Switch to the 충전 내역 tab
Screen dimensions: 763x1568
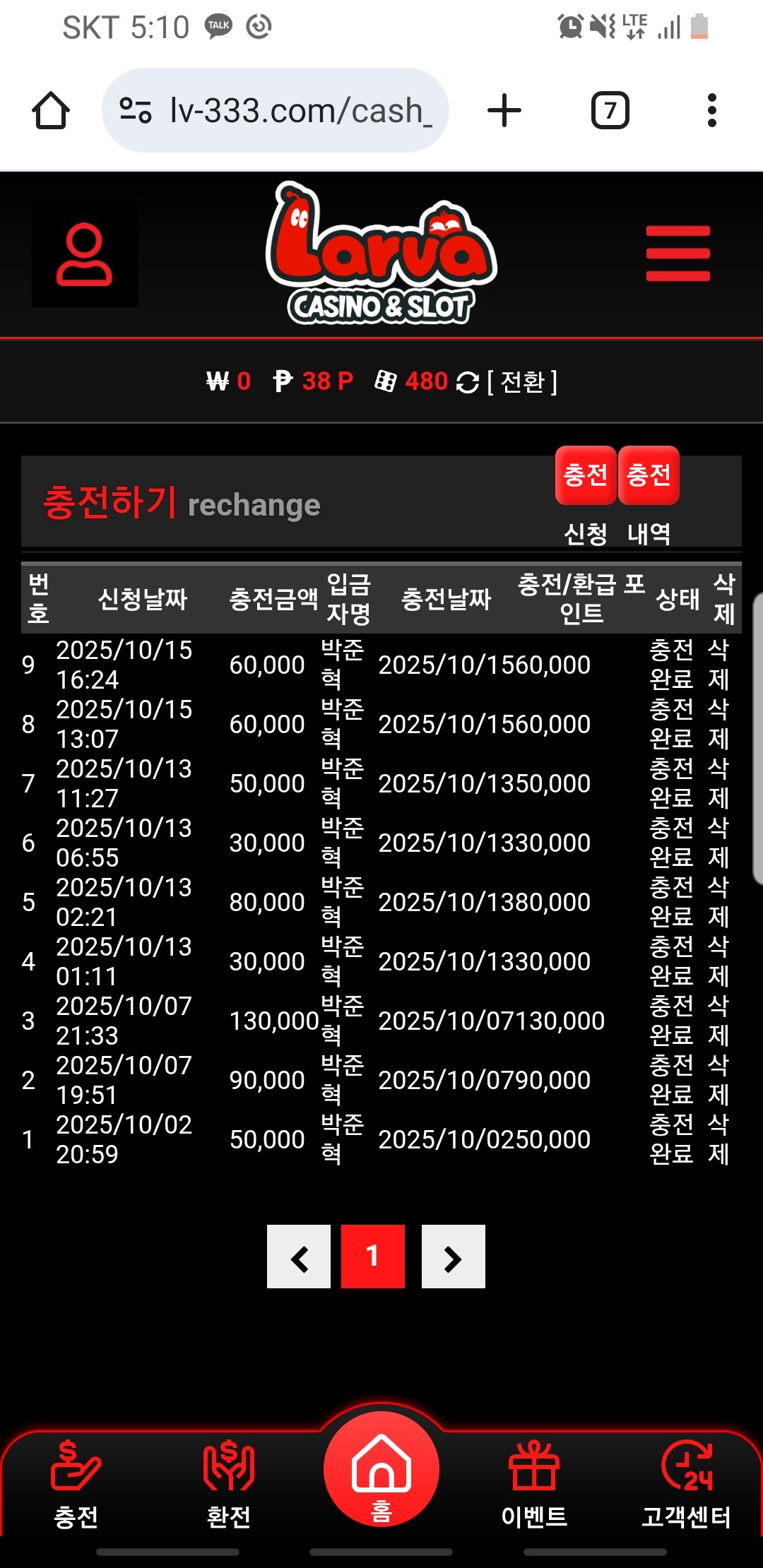(x=649, y=476)
